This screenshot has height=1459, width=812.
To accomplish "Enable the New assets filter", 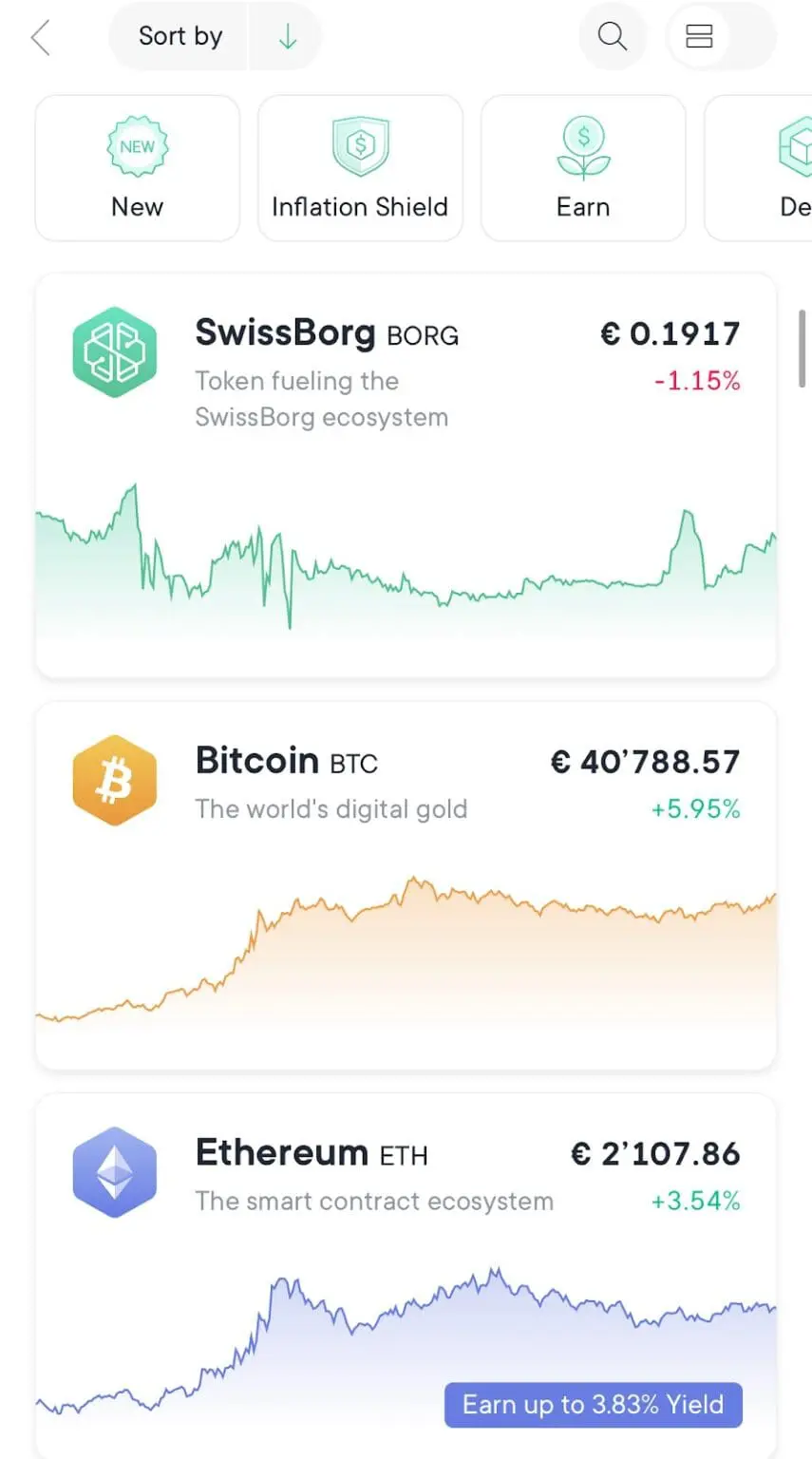I will click(x=137, y=168).
